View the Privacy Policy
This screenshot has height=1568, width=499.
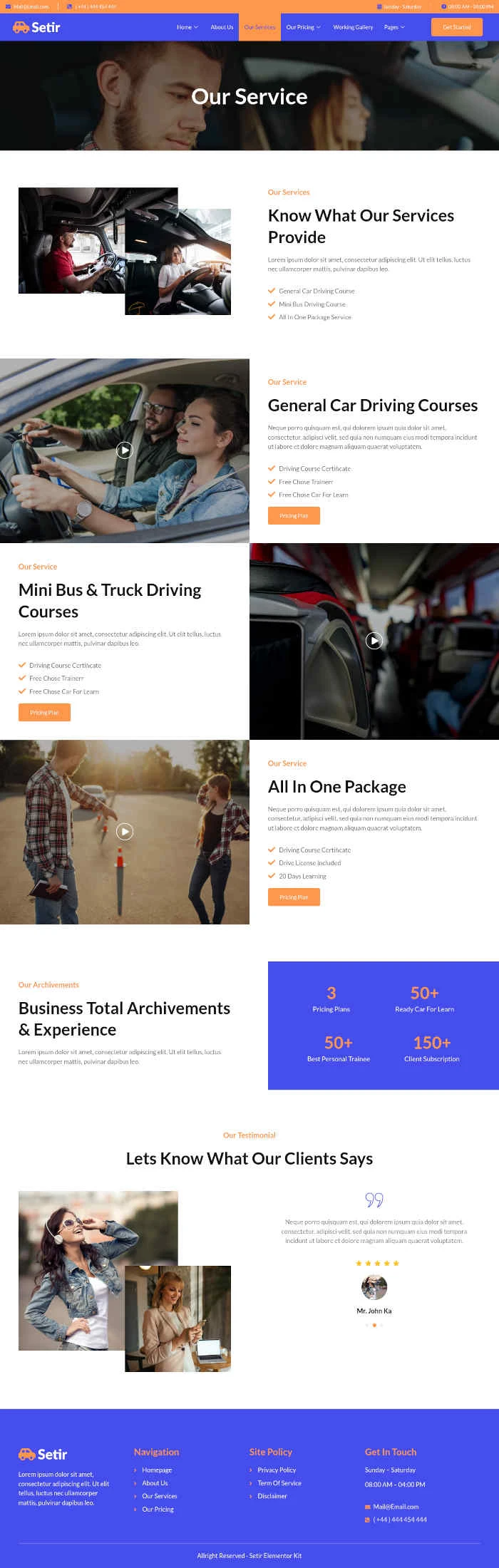(x=277, y=1470)
